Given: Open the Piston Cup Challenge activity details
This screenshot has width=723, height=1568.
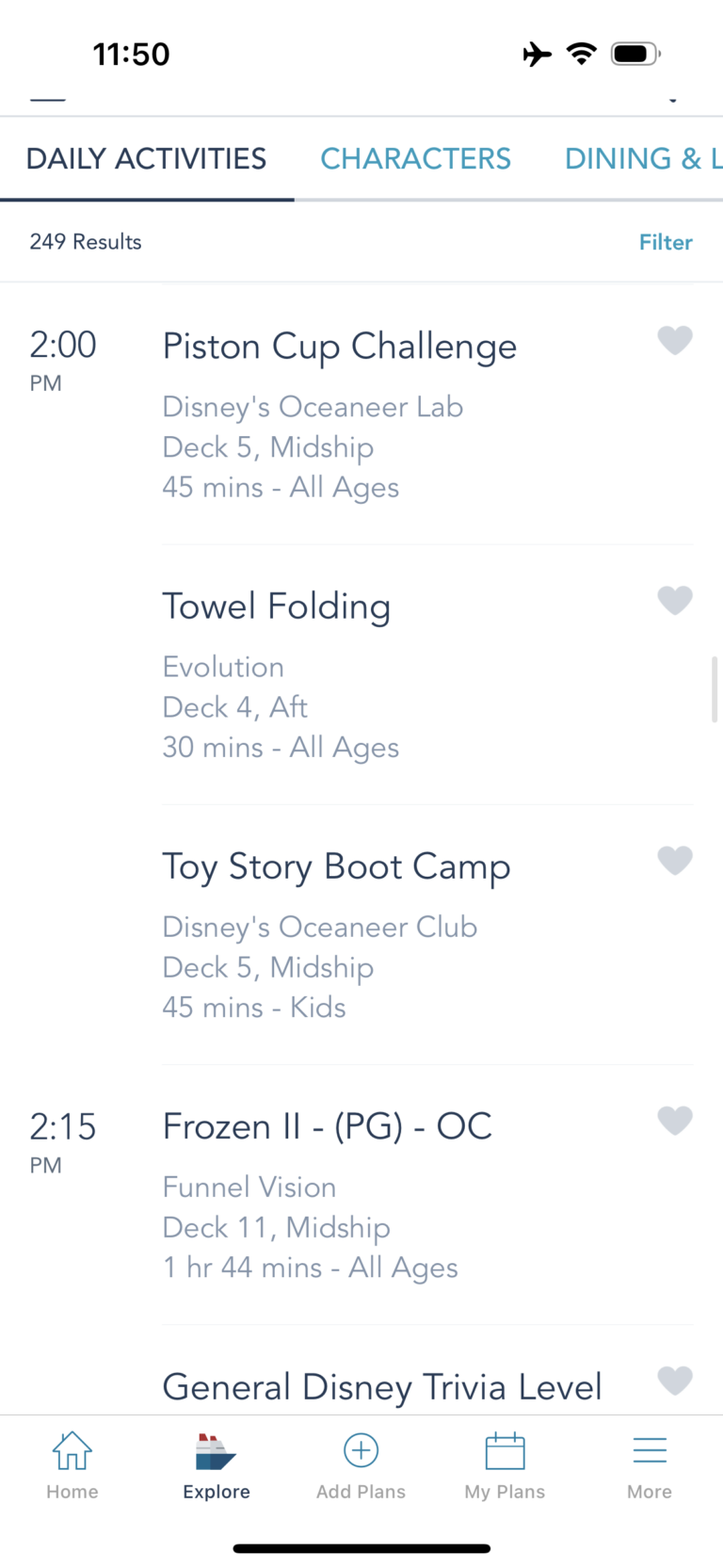Looking at the screenshot, I should (x=339, y=346).
